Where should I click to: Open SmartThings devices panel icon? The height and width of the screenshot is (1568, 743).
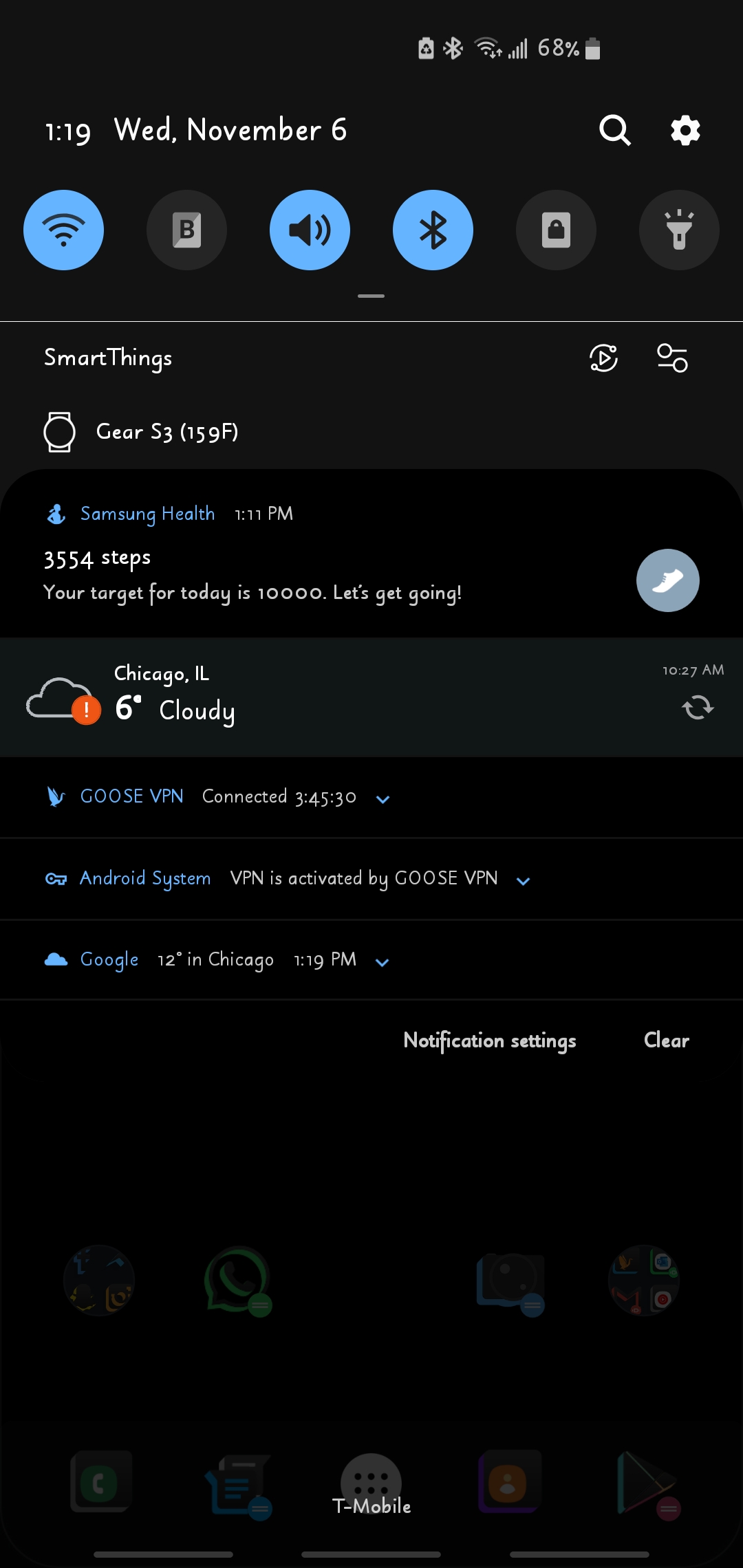[671, 358]
